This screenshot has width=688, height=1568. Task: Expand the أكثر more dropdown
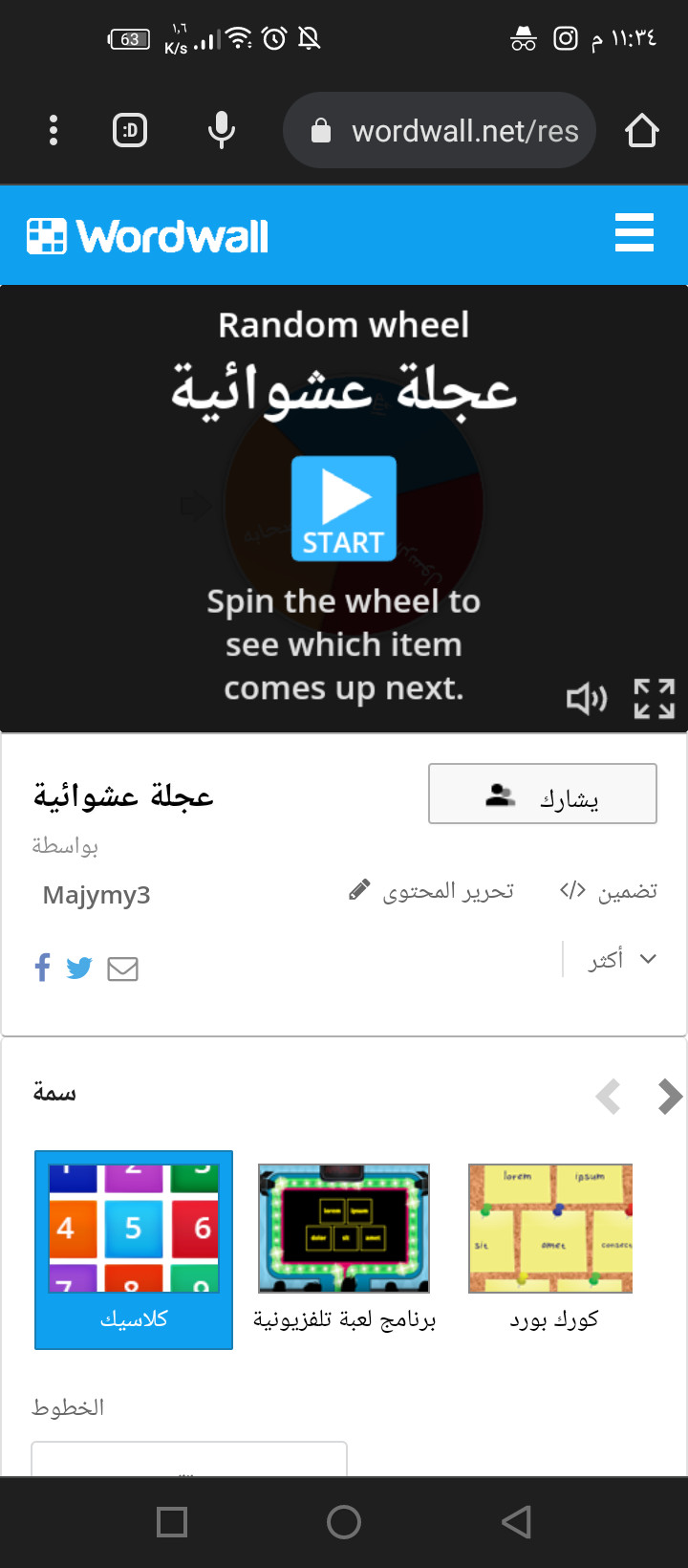click(x=621, y=959)
